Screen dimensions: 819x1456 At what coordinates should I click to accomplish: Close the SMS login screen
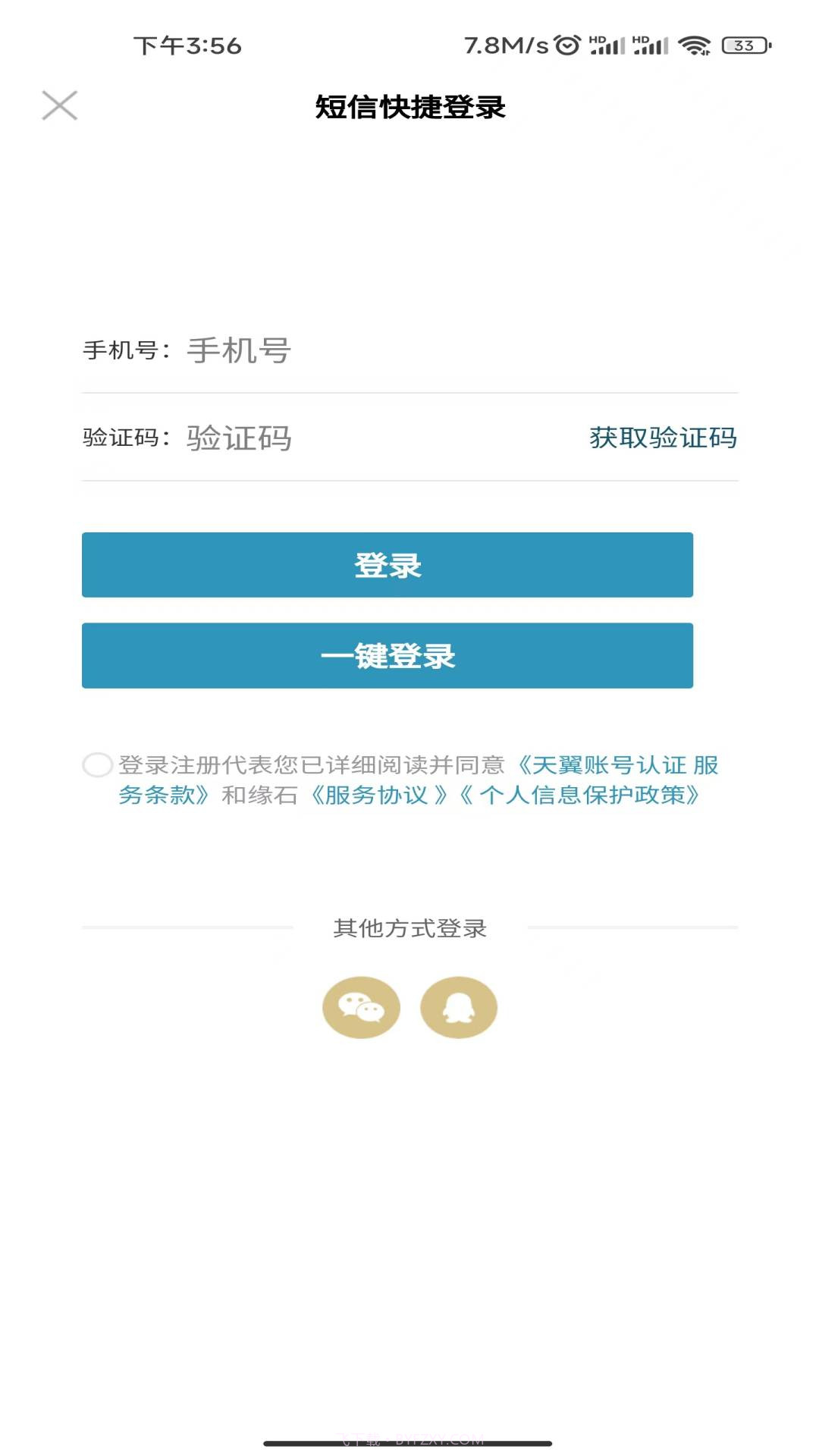pos(60,106)
